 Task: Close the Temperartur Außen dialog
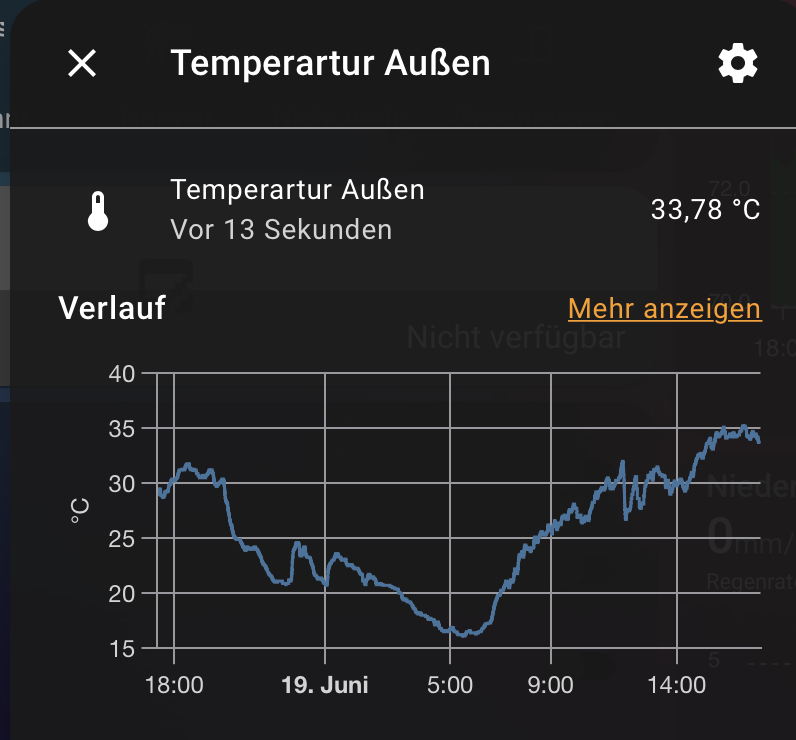click(81, 64)
